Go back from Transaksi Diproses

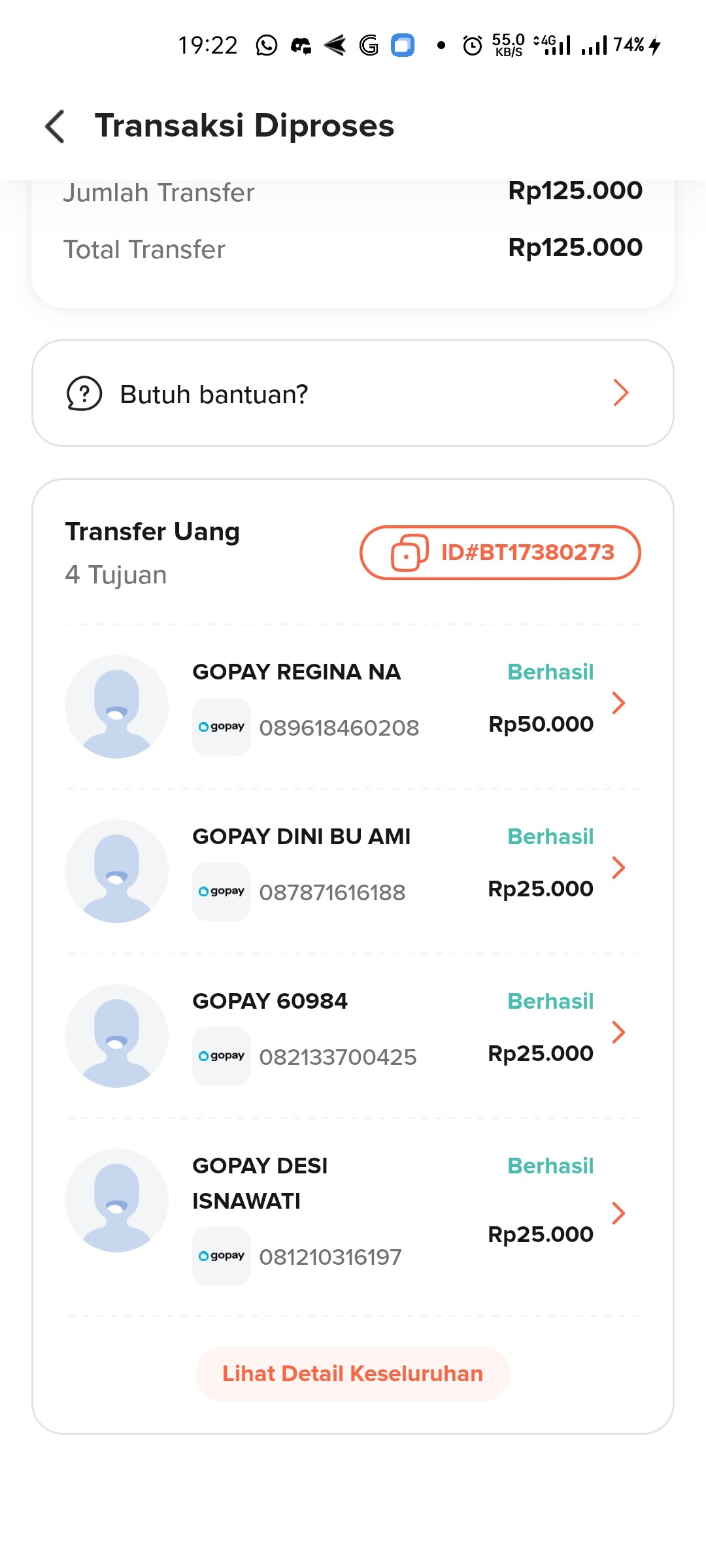[55, 126]
